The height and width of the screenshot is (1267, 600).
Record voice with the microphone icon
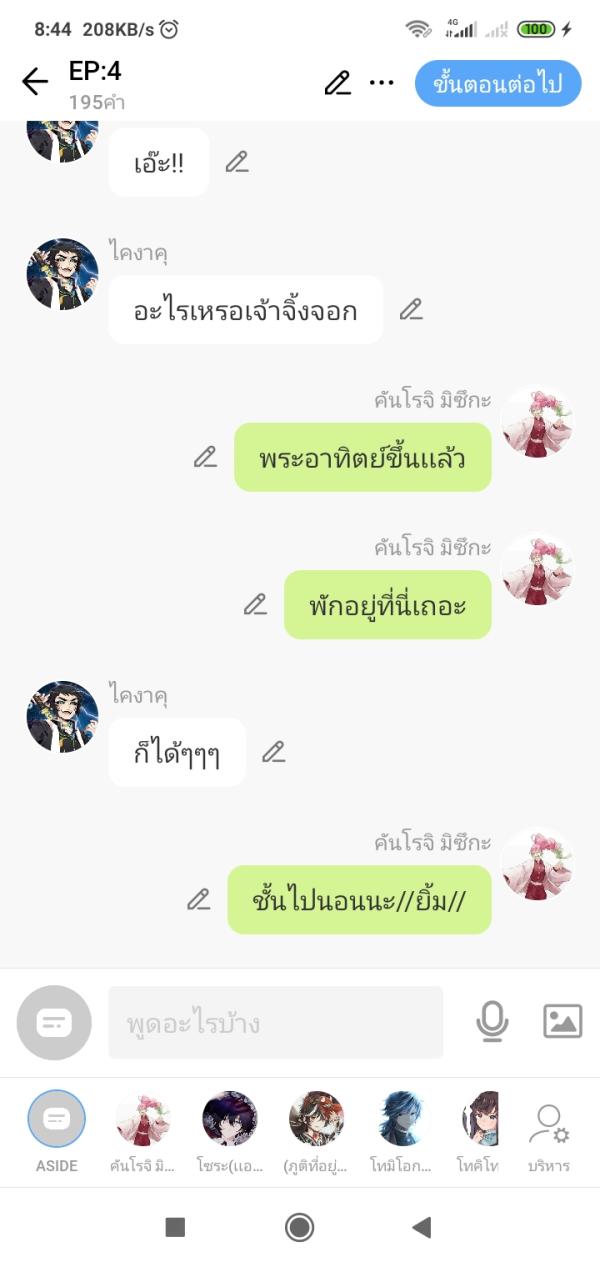[492, 1021]
